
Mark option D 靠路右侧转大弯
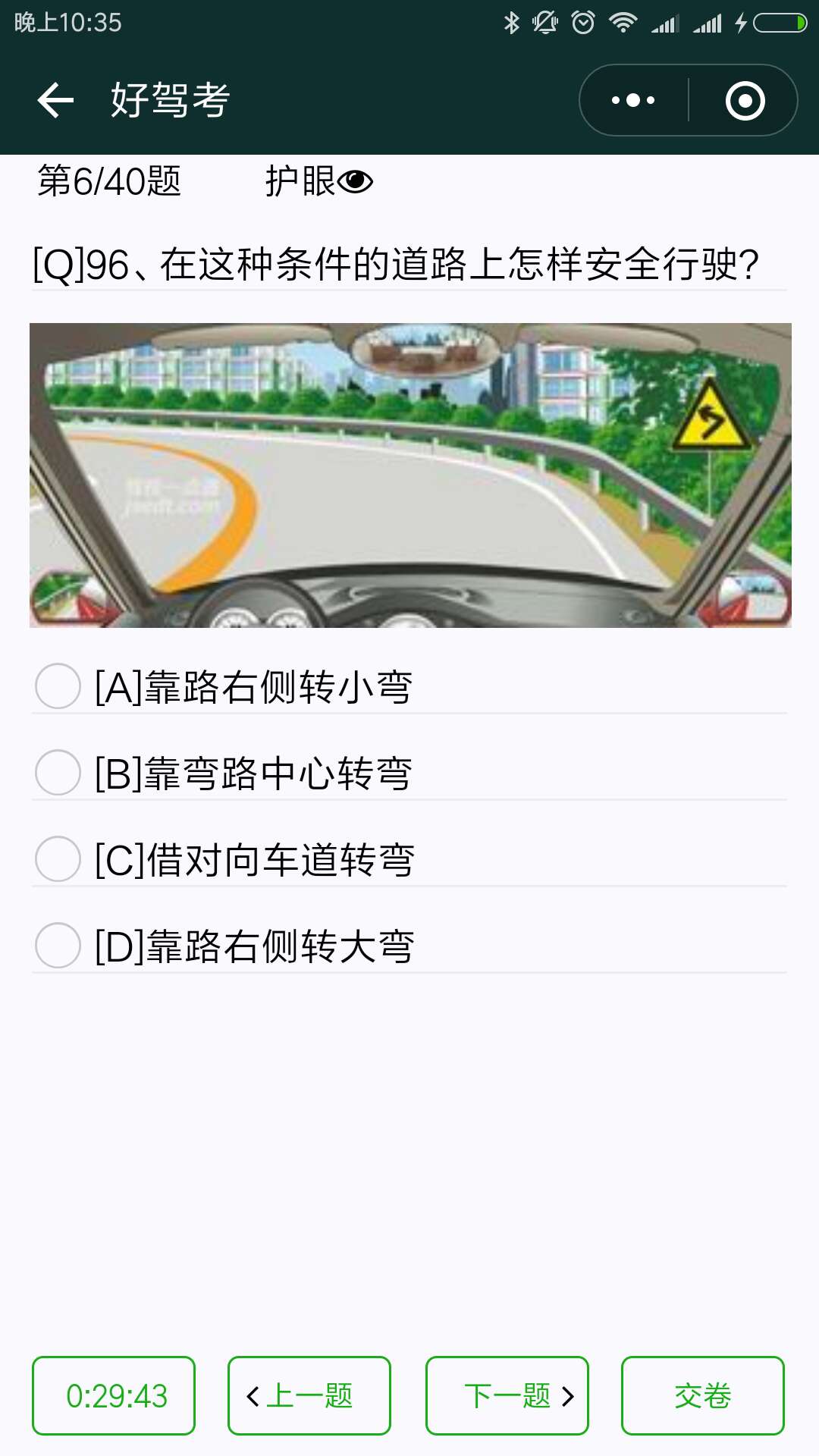coord(58,946)
